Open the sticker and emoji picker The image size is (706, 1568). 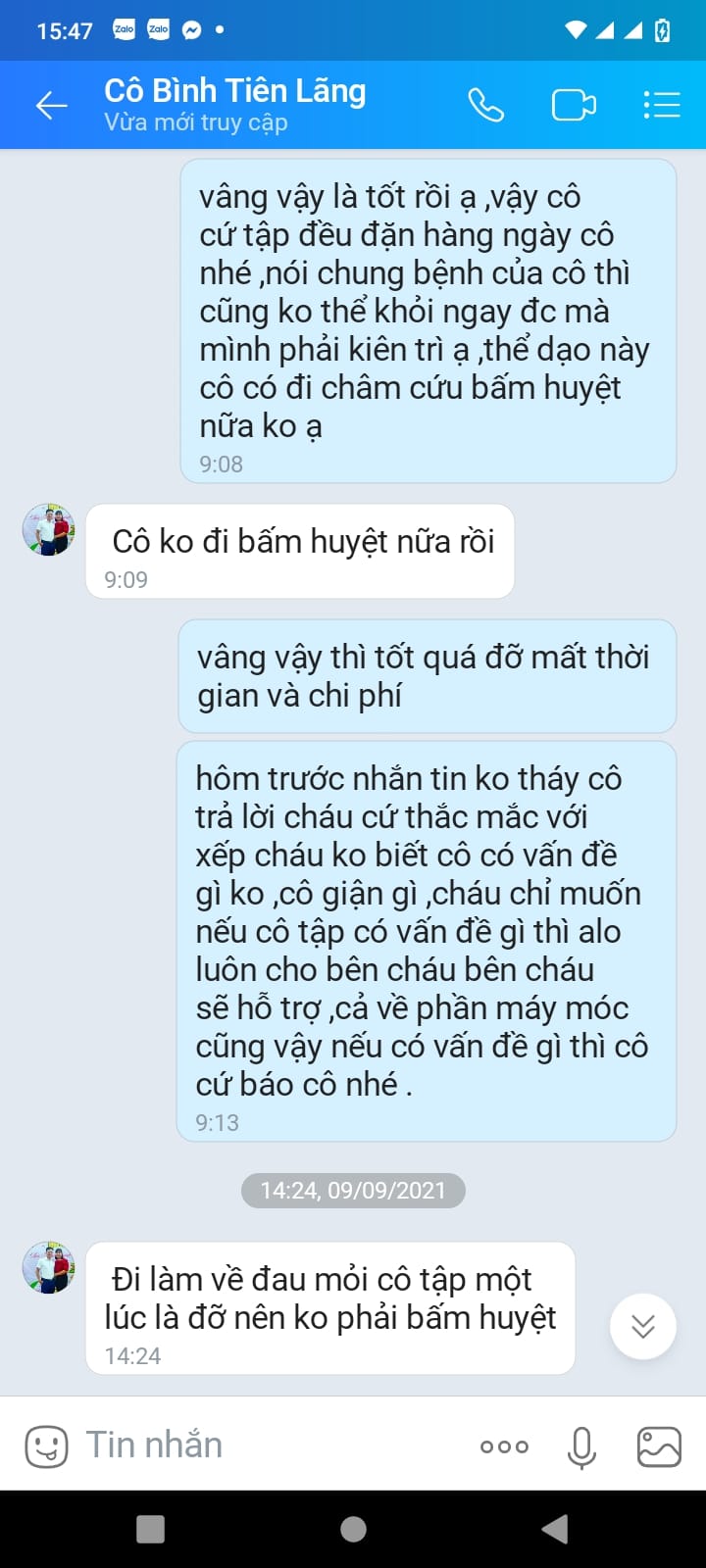(46, 1445)
